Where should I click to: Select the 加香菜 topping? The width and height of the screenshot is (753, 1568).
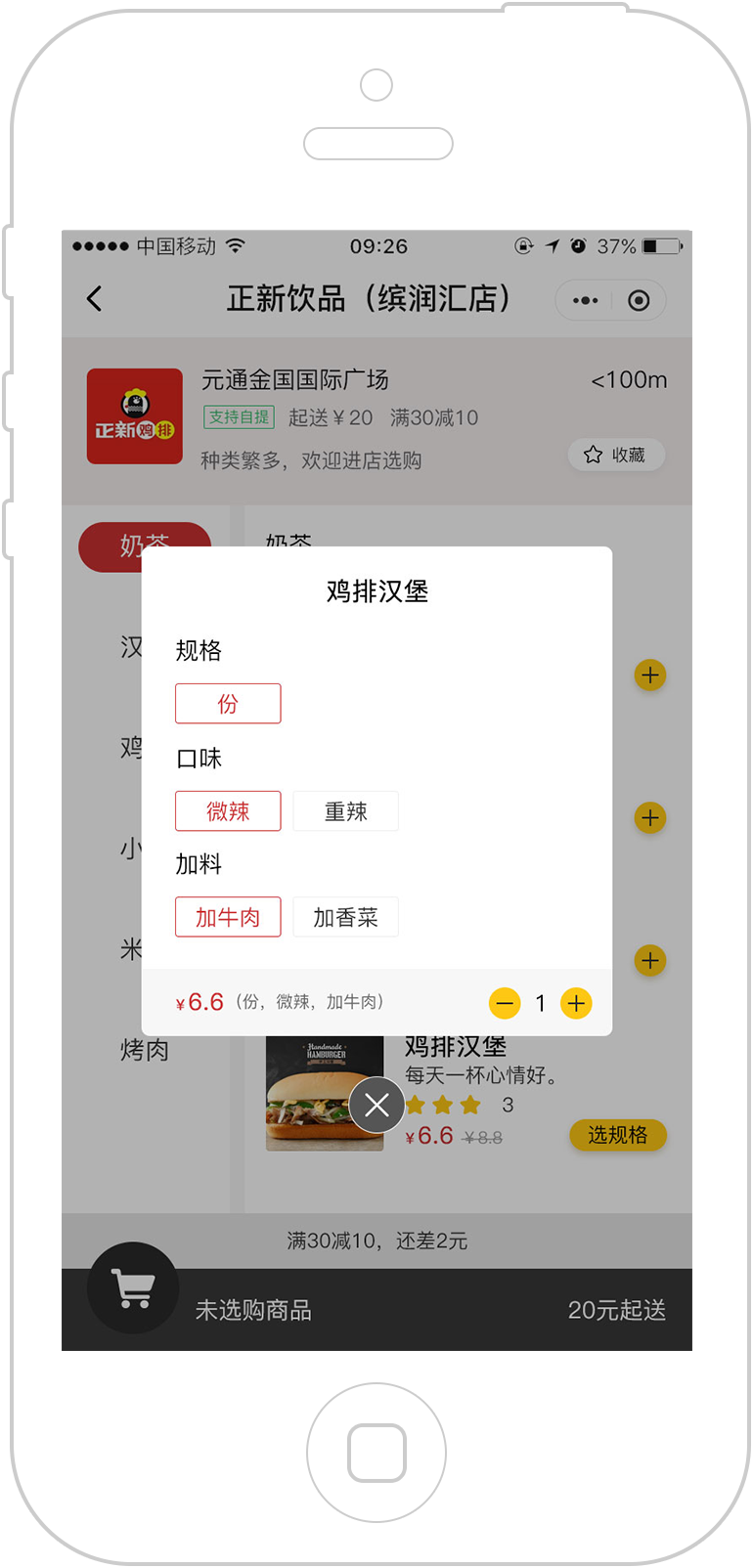pyautogui.click(x=345, y=917)
